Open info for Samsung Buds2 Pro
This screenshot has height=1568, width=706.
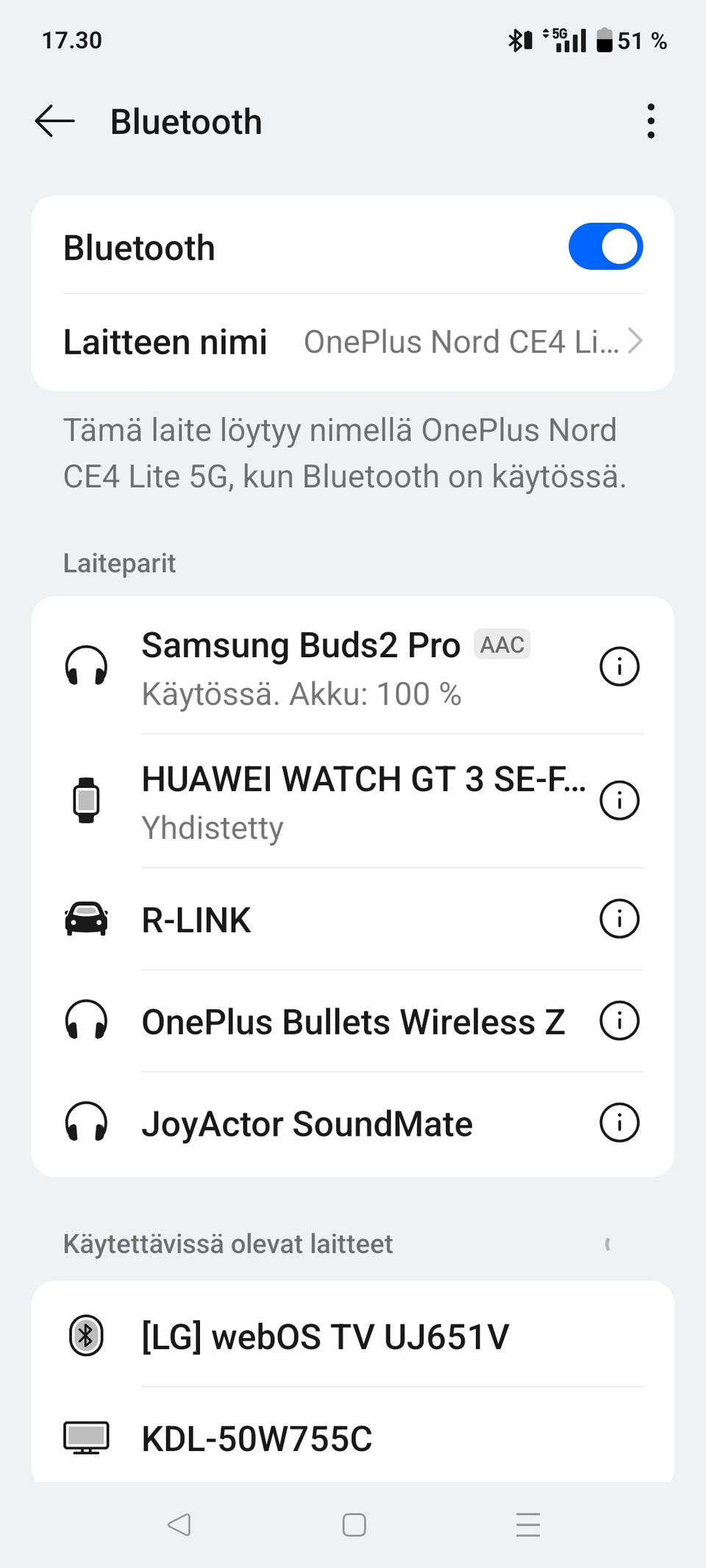click(x=619, y=667)
